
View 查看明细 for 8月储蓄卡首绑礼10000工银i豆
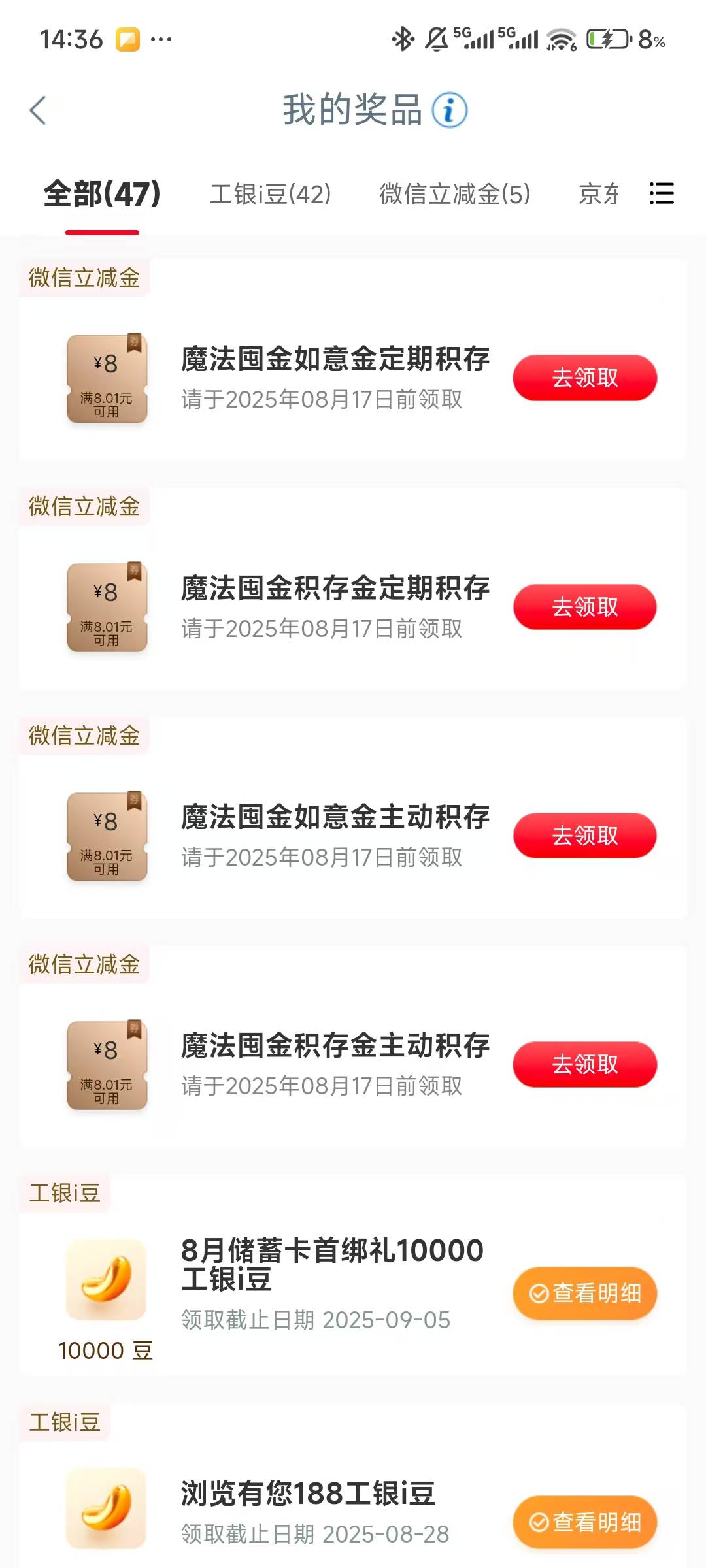tap(584, 1293)
